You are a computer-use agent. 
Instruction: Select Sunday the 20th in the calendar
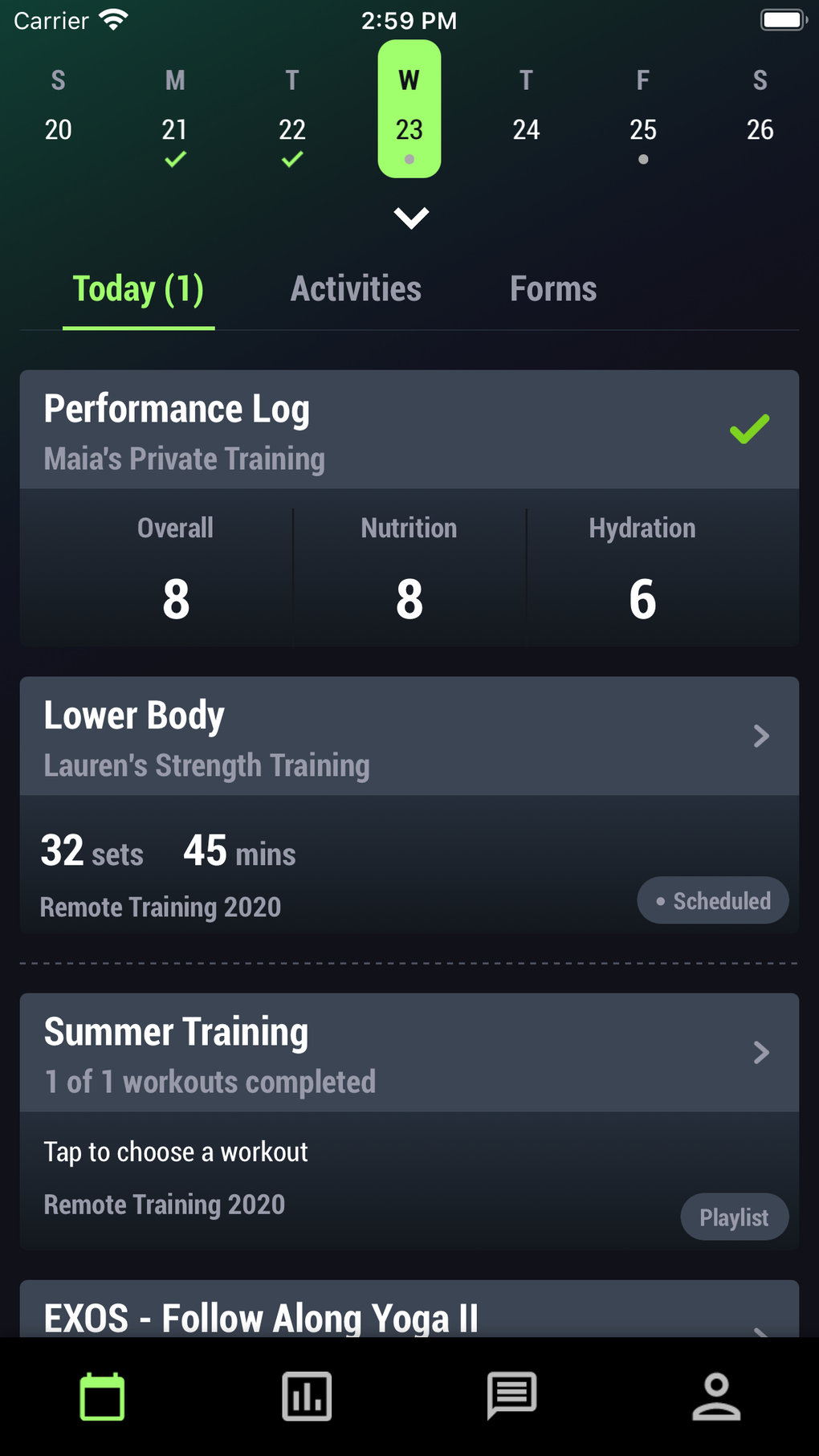pyautogui.click(x=58, y=108)
